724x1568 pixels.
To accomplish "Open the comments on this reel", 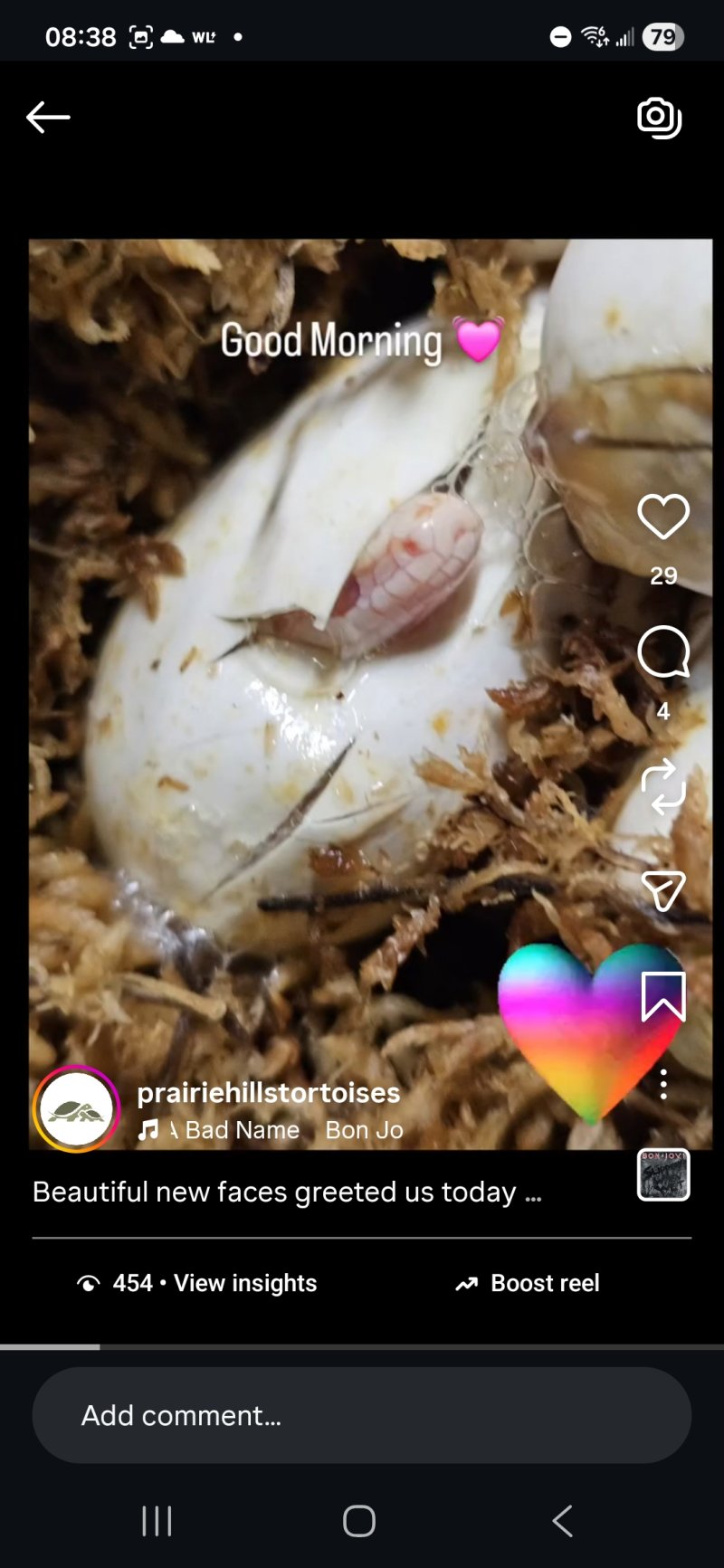I will (x=663, y=651).
